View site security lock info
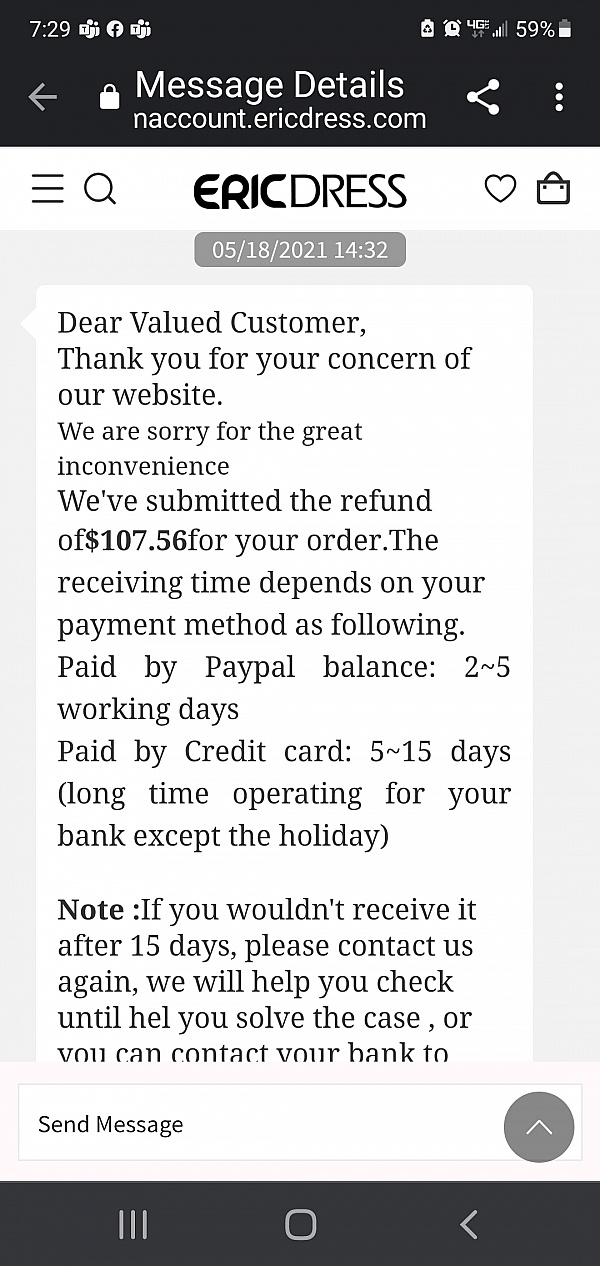 (x=109, y=97)
